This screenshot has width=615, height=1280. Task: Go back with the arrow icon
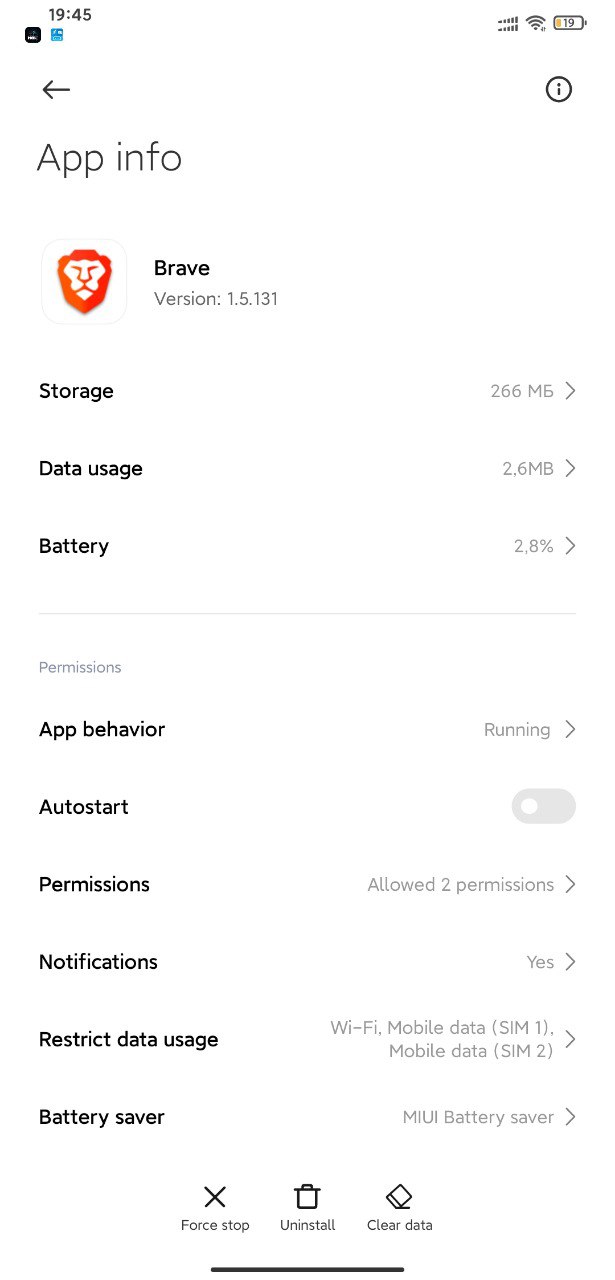pos(56,90)
